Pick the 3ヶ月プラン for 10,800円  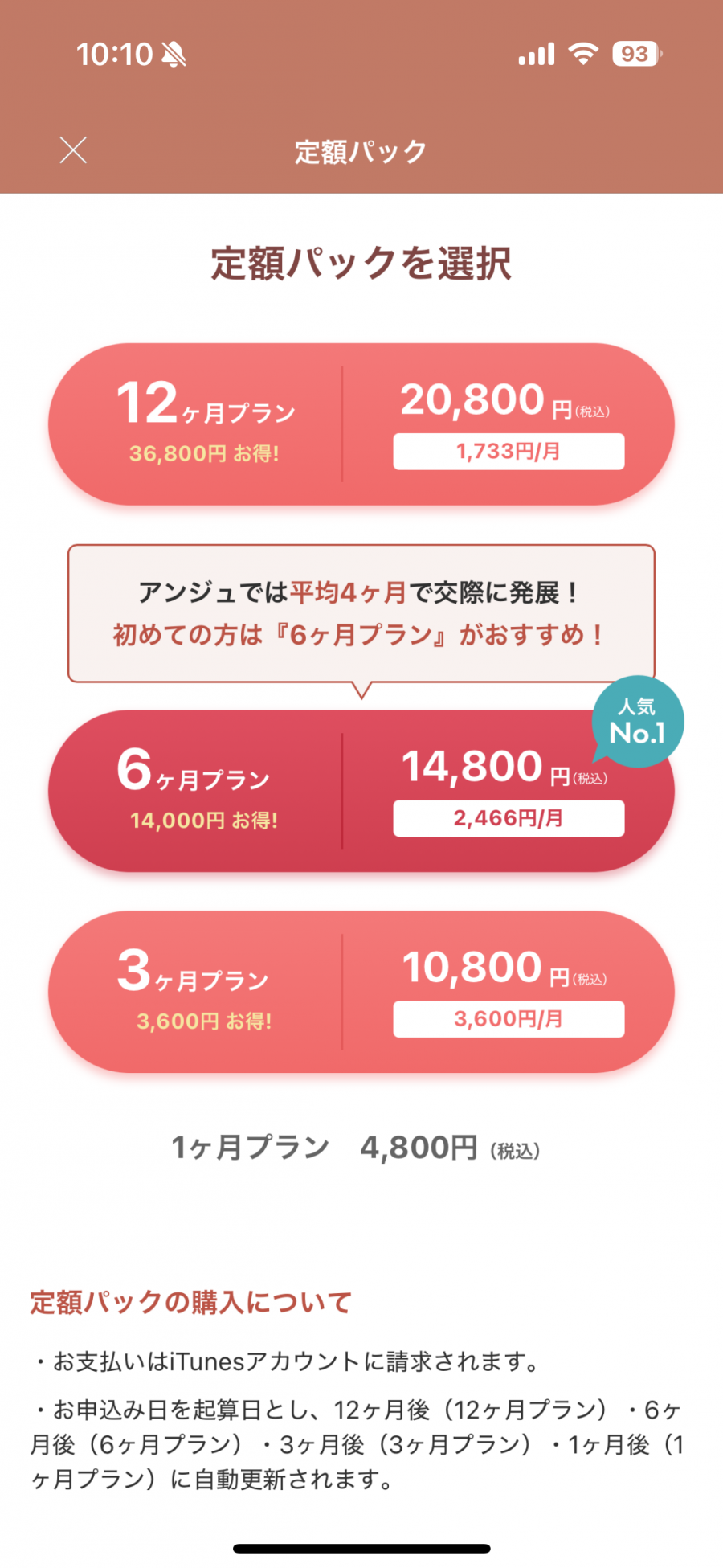pyautogui.click(x=361, y=992)
